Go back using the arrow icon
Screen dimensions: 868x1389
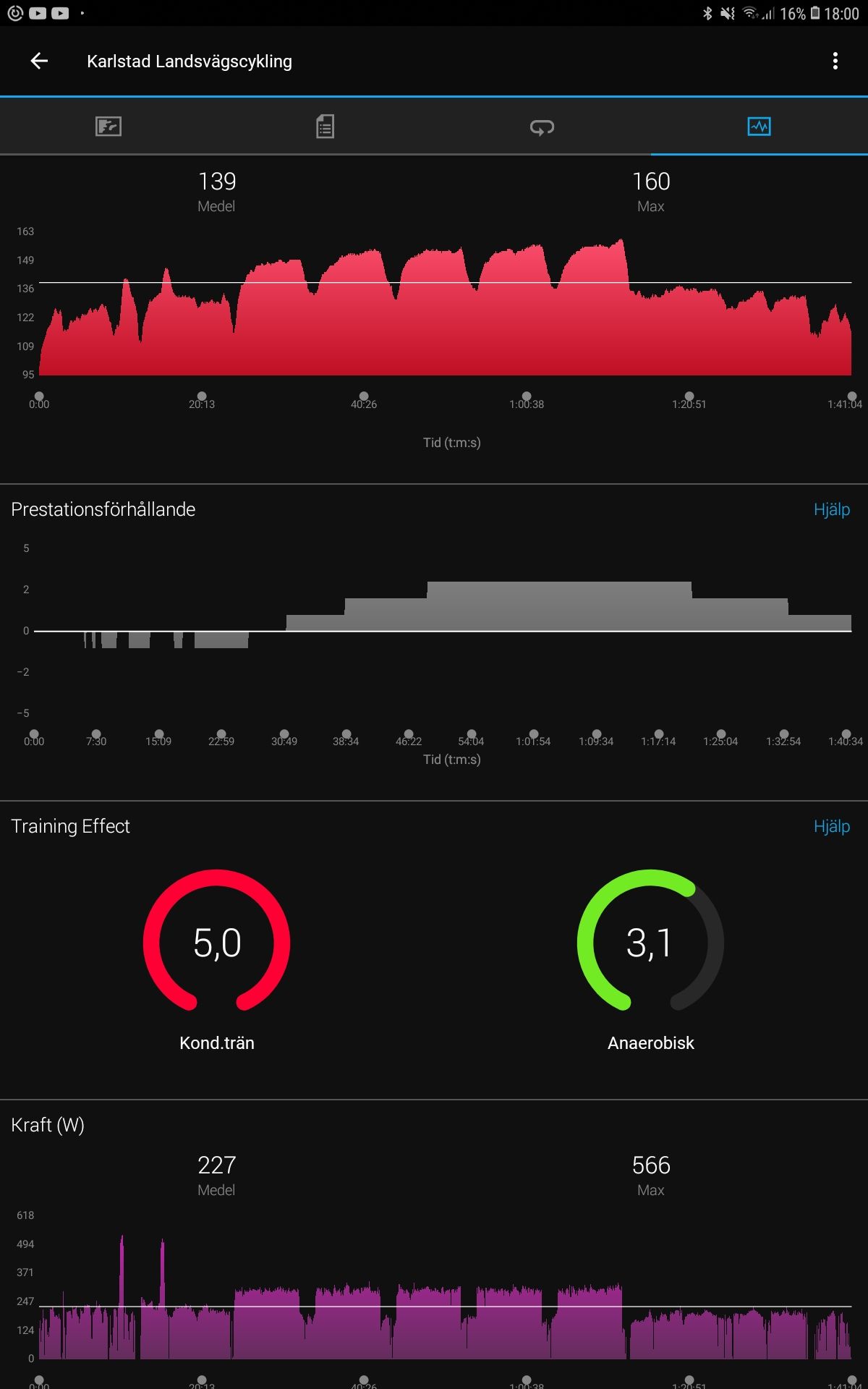coord(39,61)
